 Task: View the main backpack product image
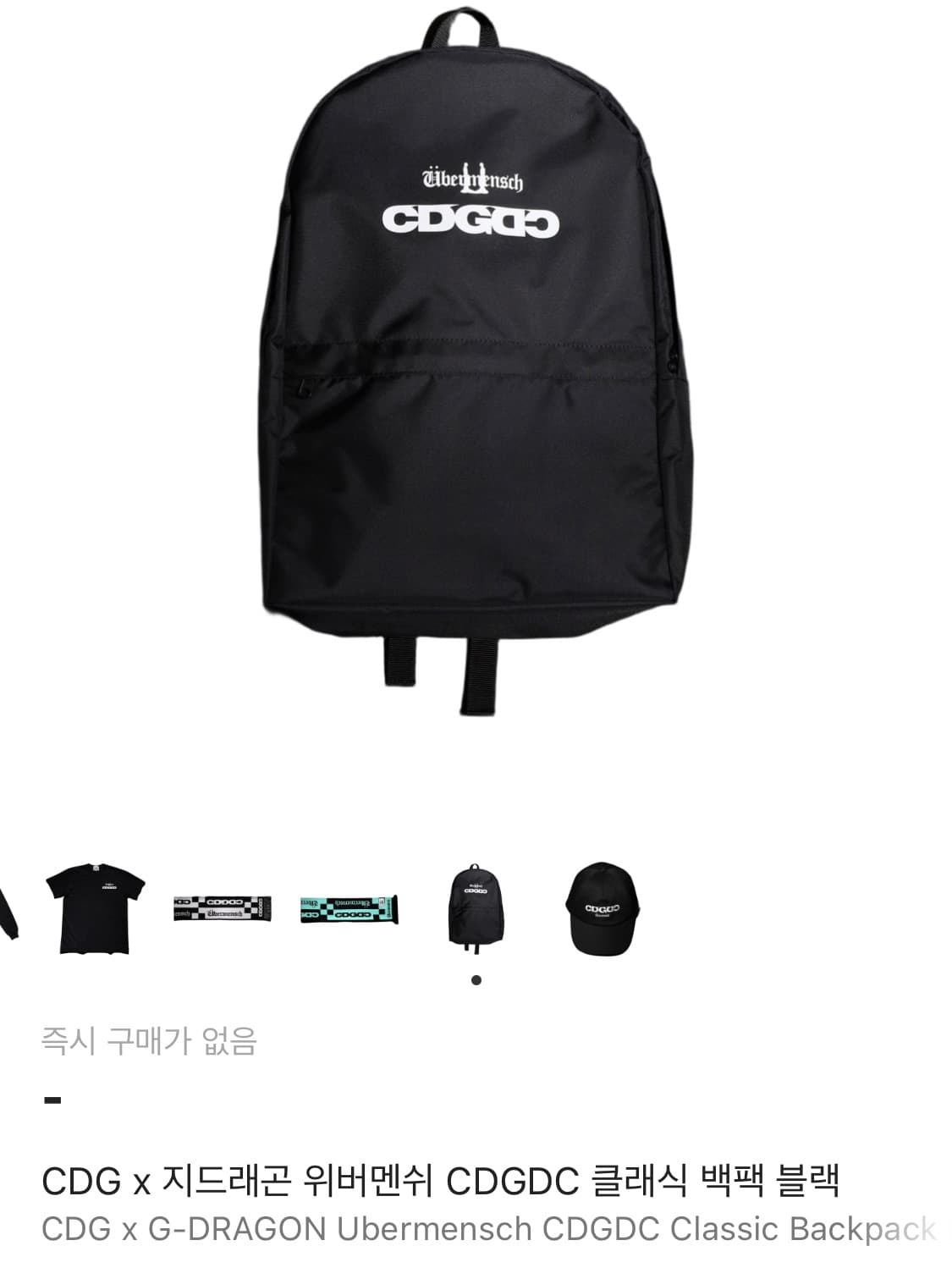[476, 356]
